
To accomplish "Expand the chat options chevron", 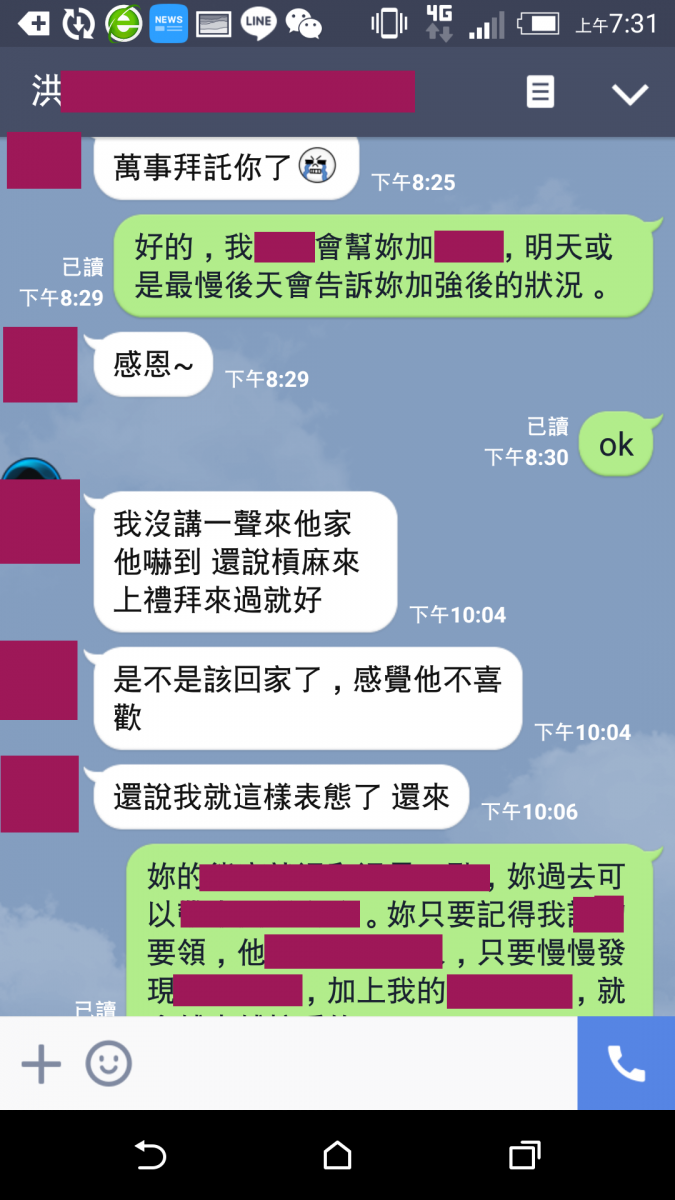I will [x=630, y=94].
